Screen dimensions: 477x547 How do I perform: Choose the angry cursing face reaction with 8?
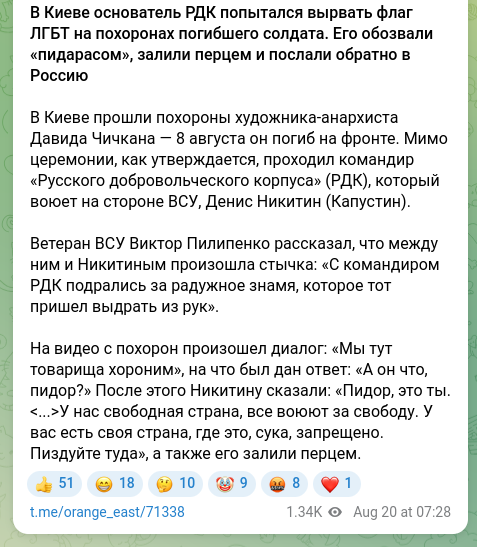click(284, 484)
